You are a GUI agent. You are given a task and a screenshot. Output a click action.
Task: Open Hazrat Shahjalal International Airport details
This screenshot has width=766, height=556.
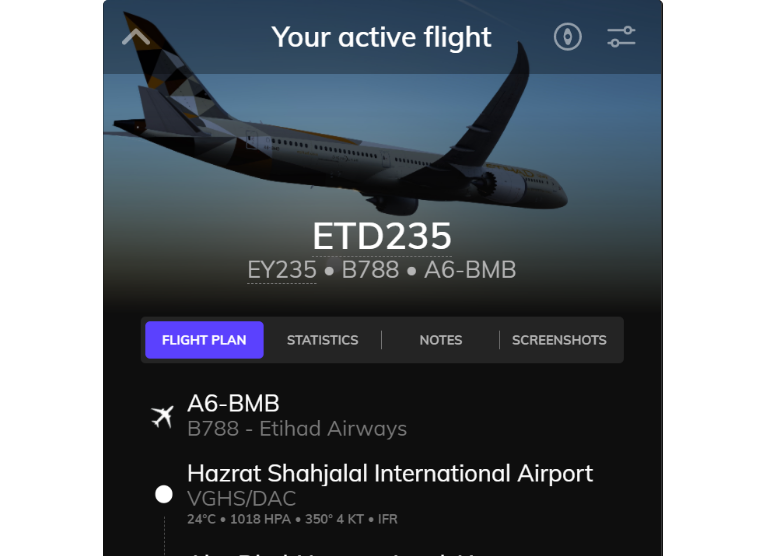tap(389, 474)
